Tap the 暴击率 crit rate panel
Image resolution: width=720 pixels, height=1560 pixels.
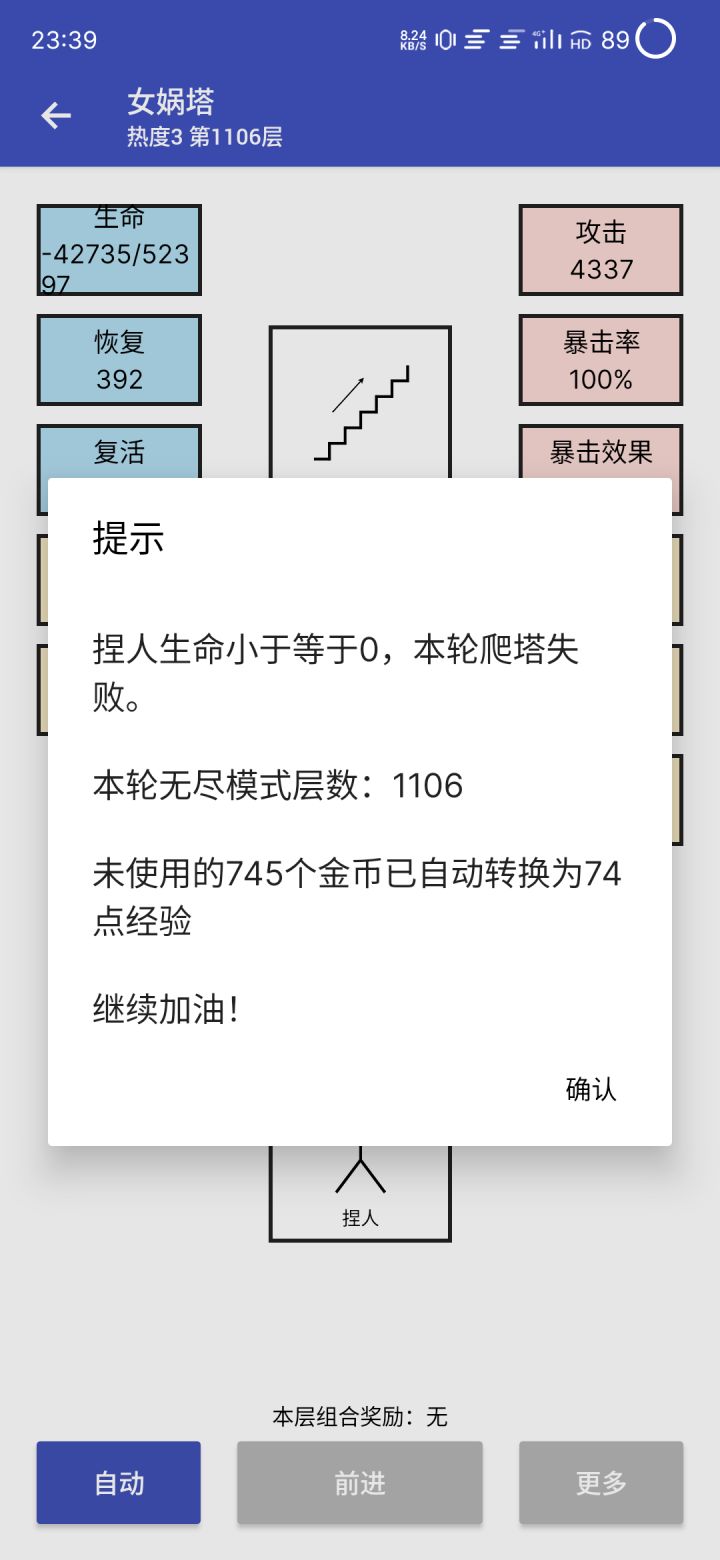(600, 359)
